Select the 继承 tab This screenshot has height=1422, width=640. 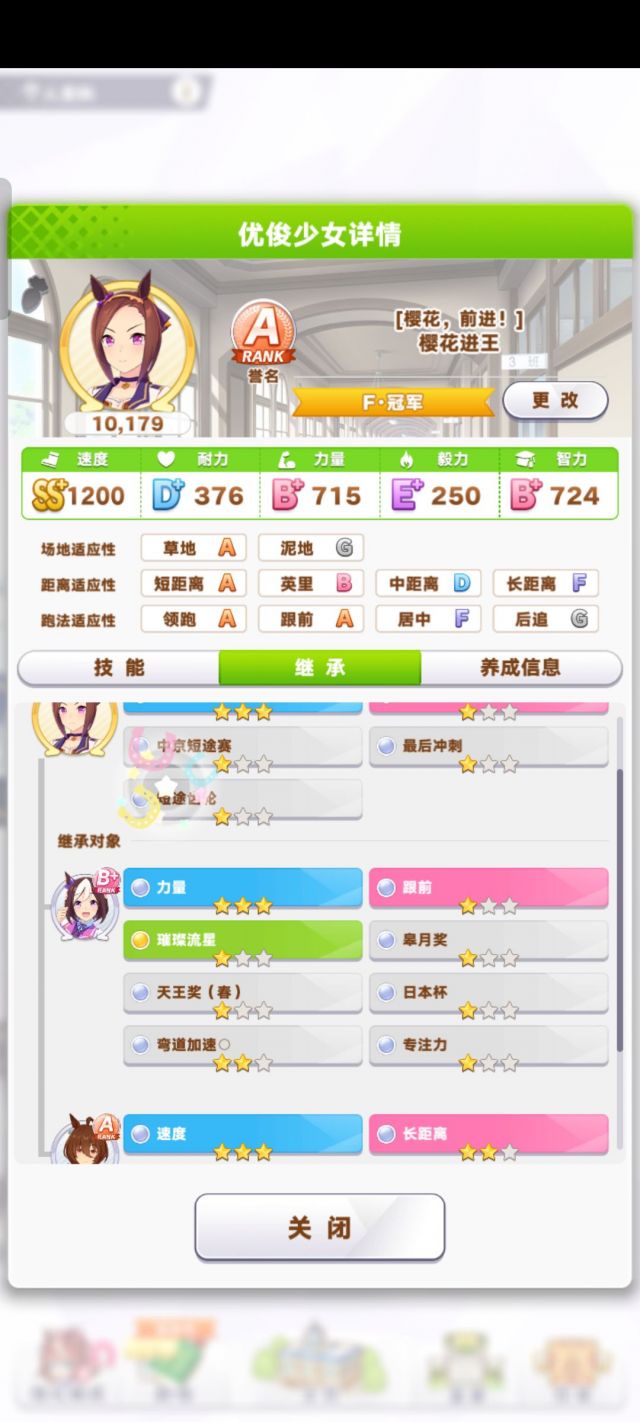[x=320, y=667]
